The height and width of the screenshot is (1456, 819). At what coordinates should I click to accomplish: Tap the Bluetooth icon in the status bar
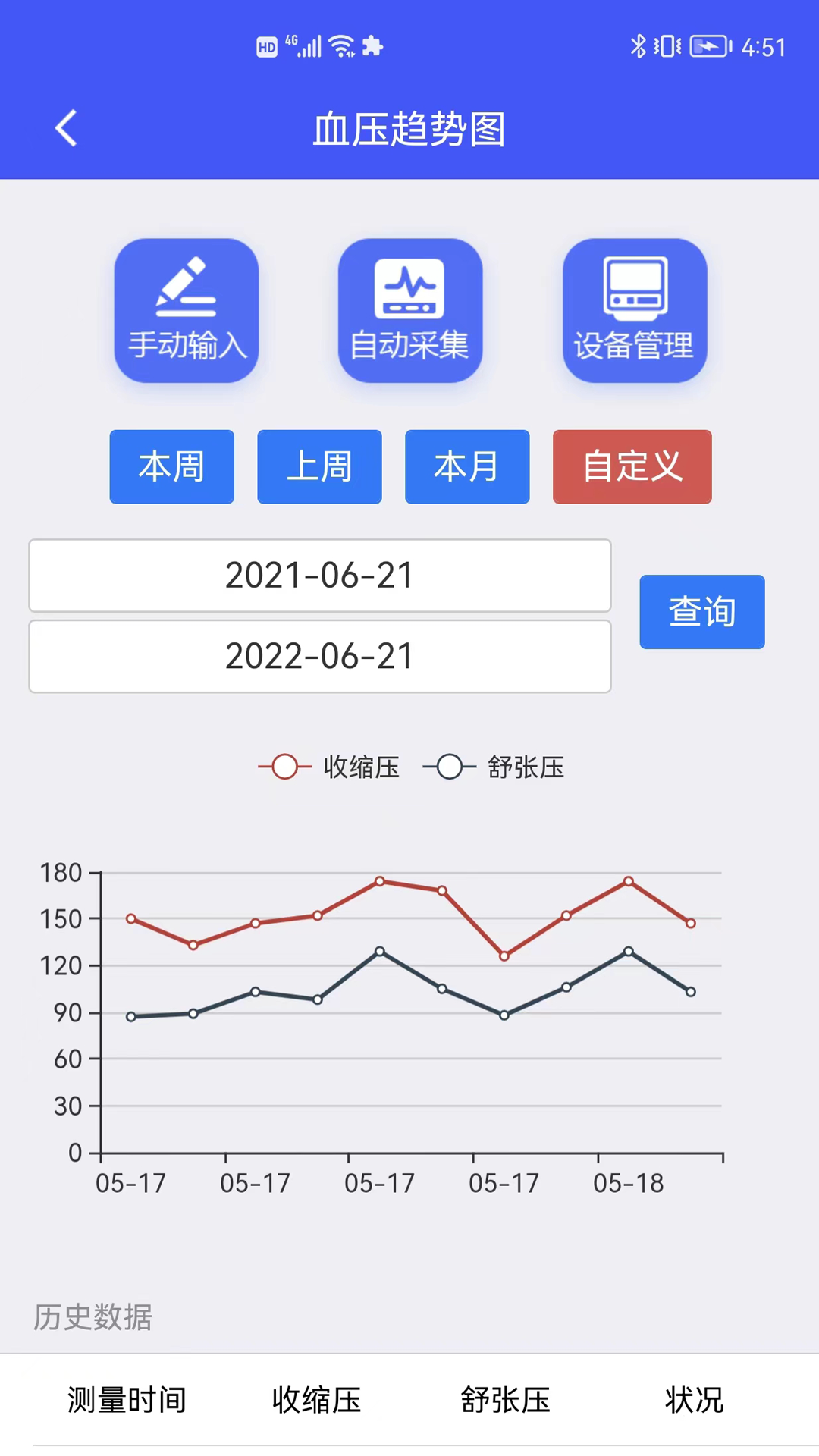tap(639, 46)
